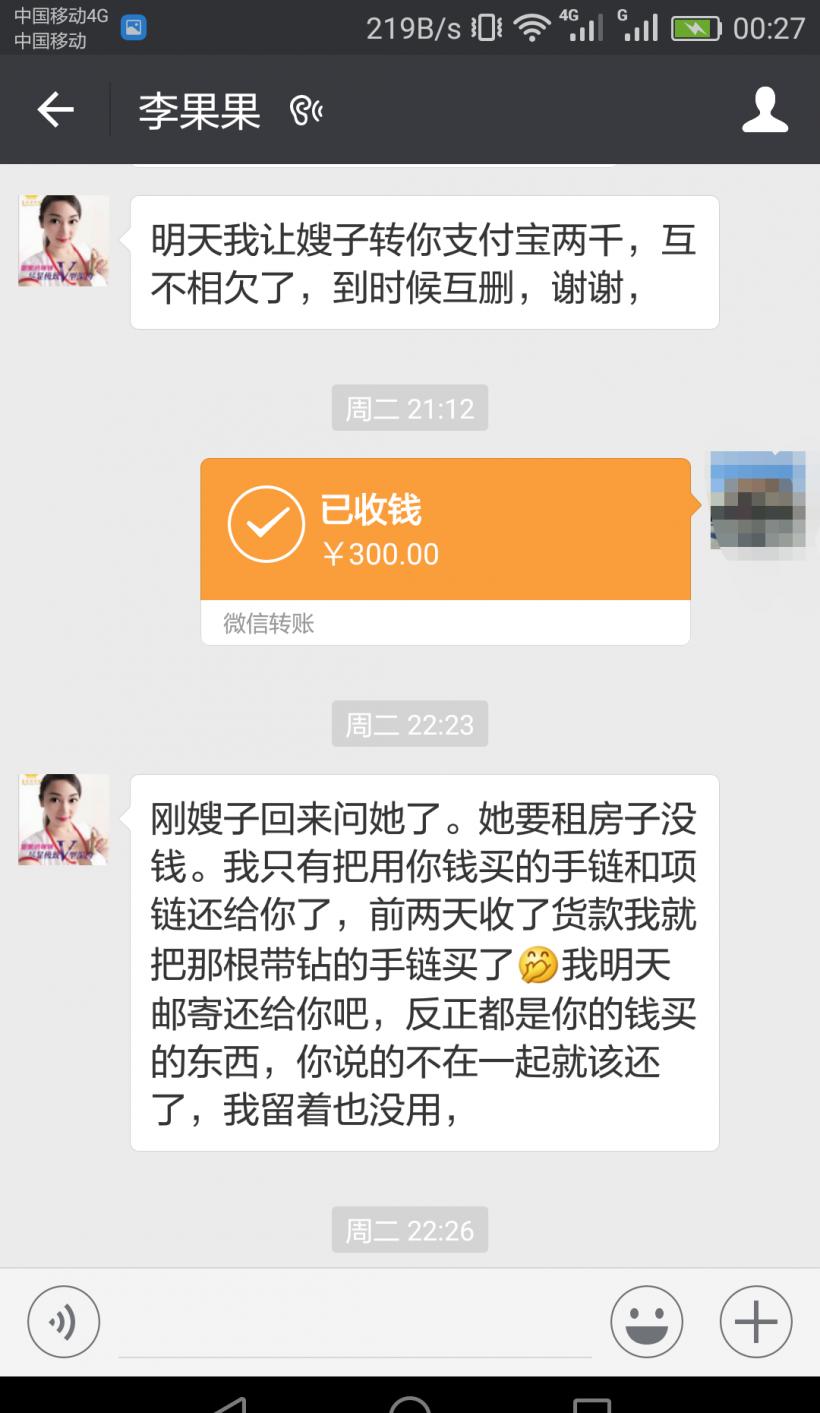
Task: Tap the vibrate mode icon in the status bar
Action: 483,28
